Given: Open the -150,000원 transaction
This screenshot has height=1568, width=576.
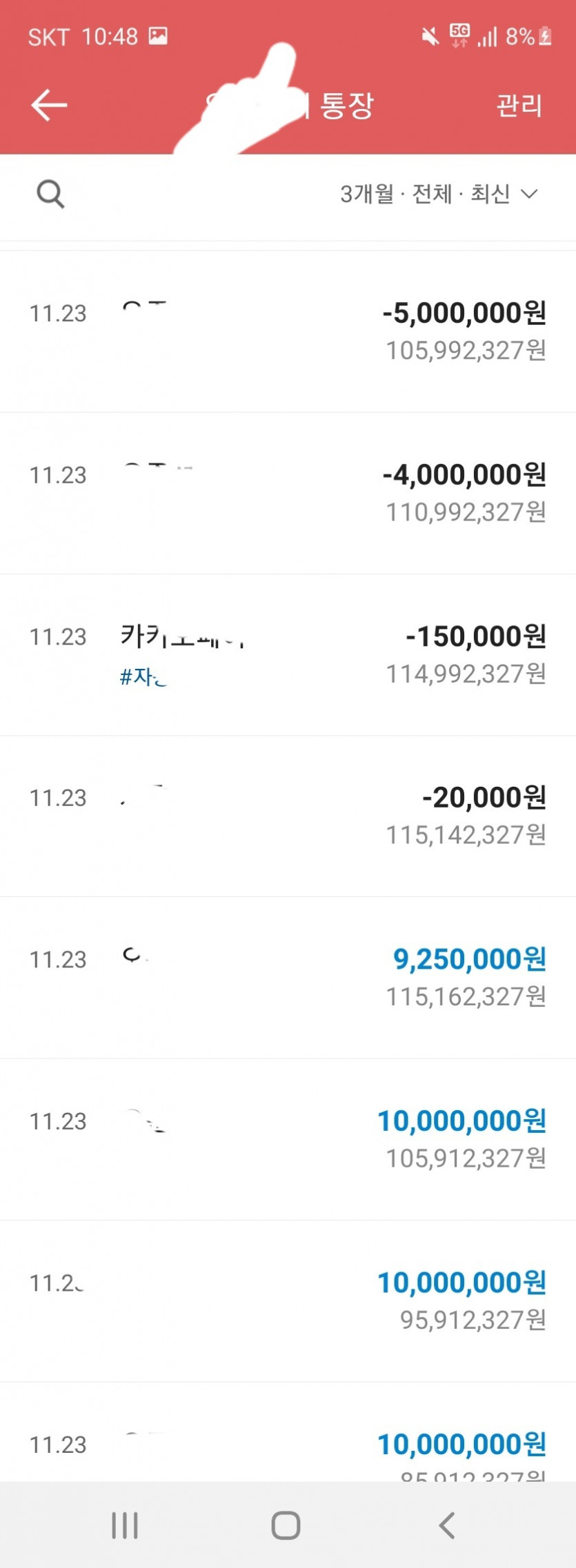Looking at the screenshot, I should click(288, 654).
